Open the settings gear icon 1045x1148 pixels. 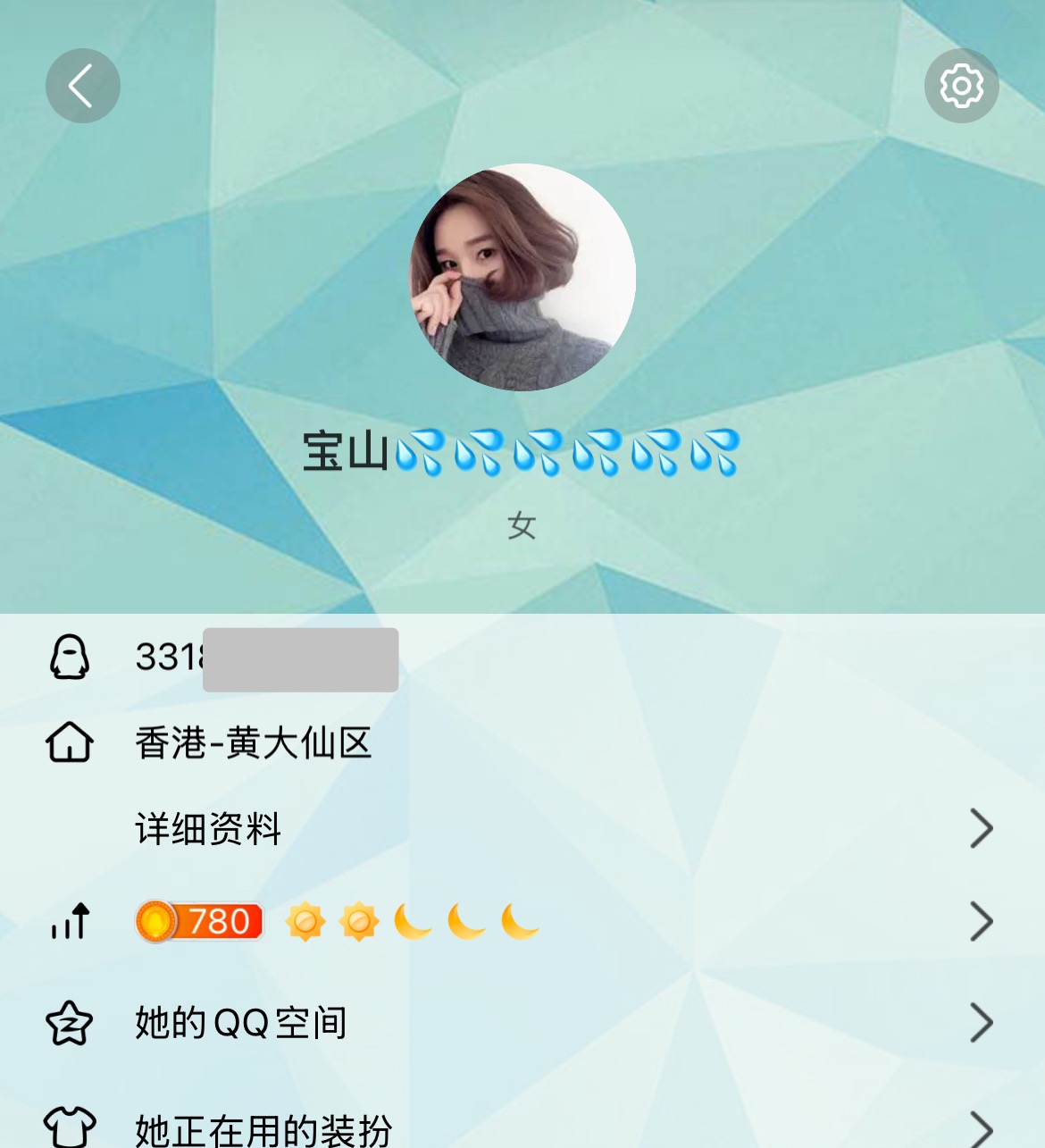961,86
